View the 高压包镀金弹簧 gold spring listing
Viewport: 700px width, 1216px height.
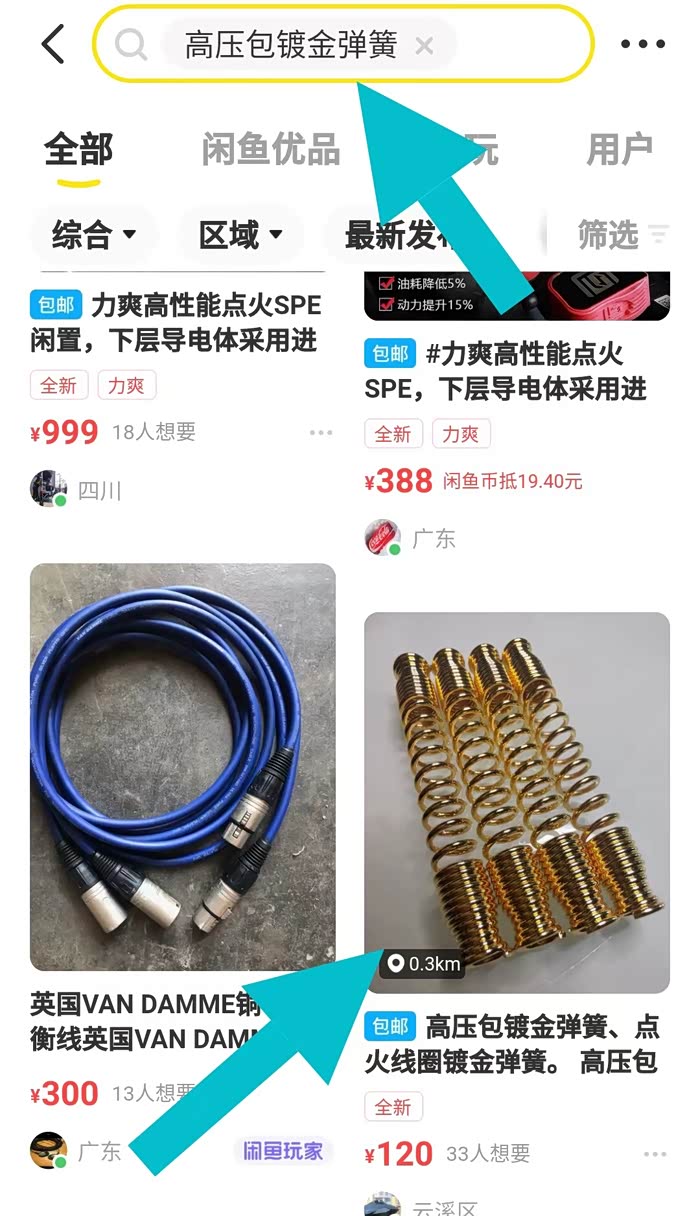(x=516, y=802)
